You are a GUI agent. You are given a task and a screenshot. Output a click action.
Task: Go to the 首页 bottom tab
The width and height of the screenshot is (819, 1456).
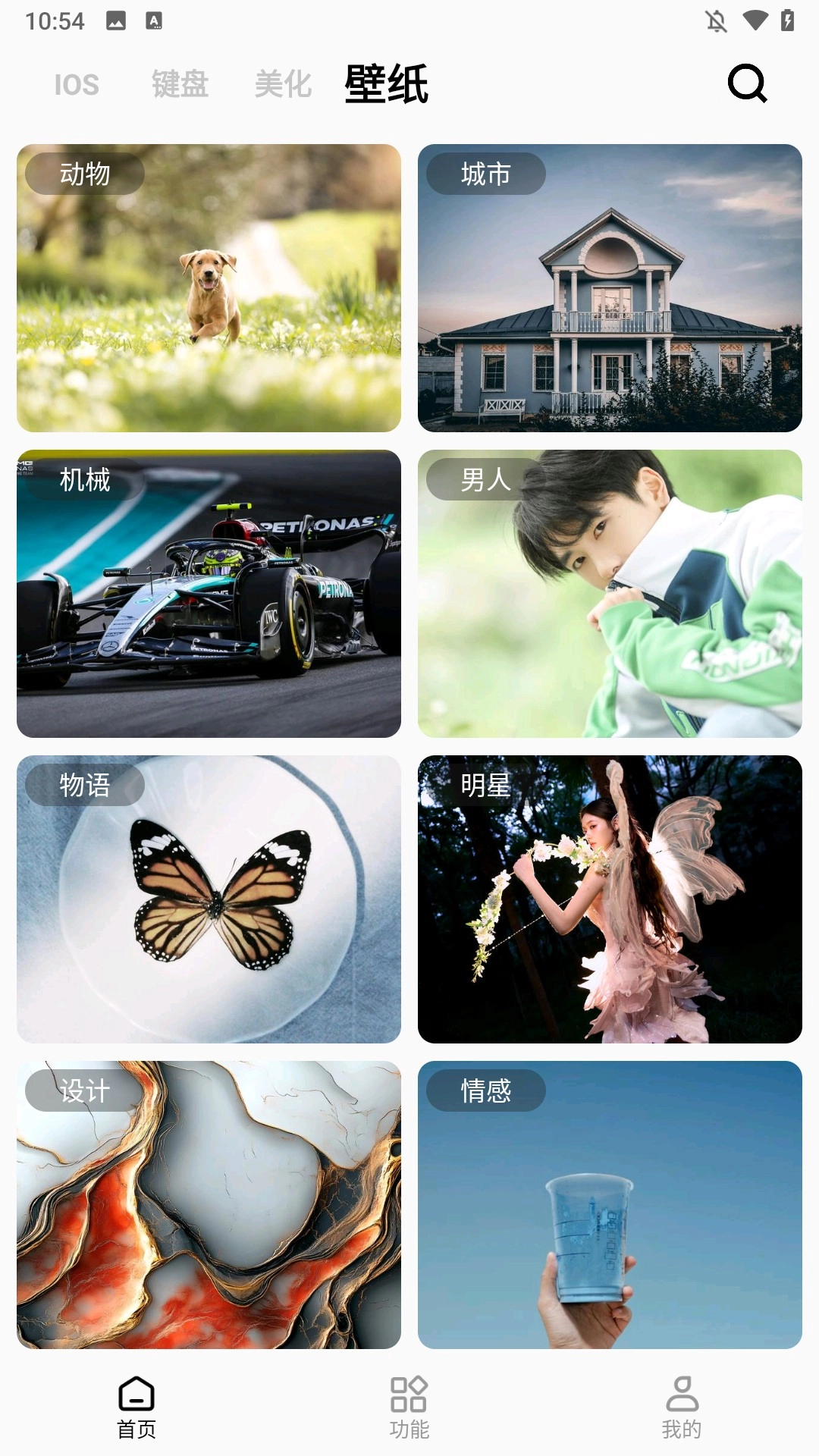136,1407
